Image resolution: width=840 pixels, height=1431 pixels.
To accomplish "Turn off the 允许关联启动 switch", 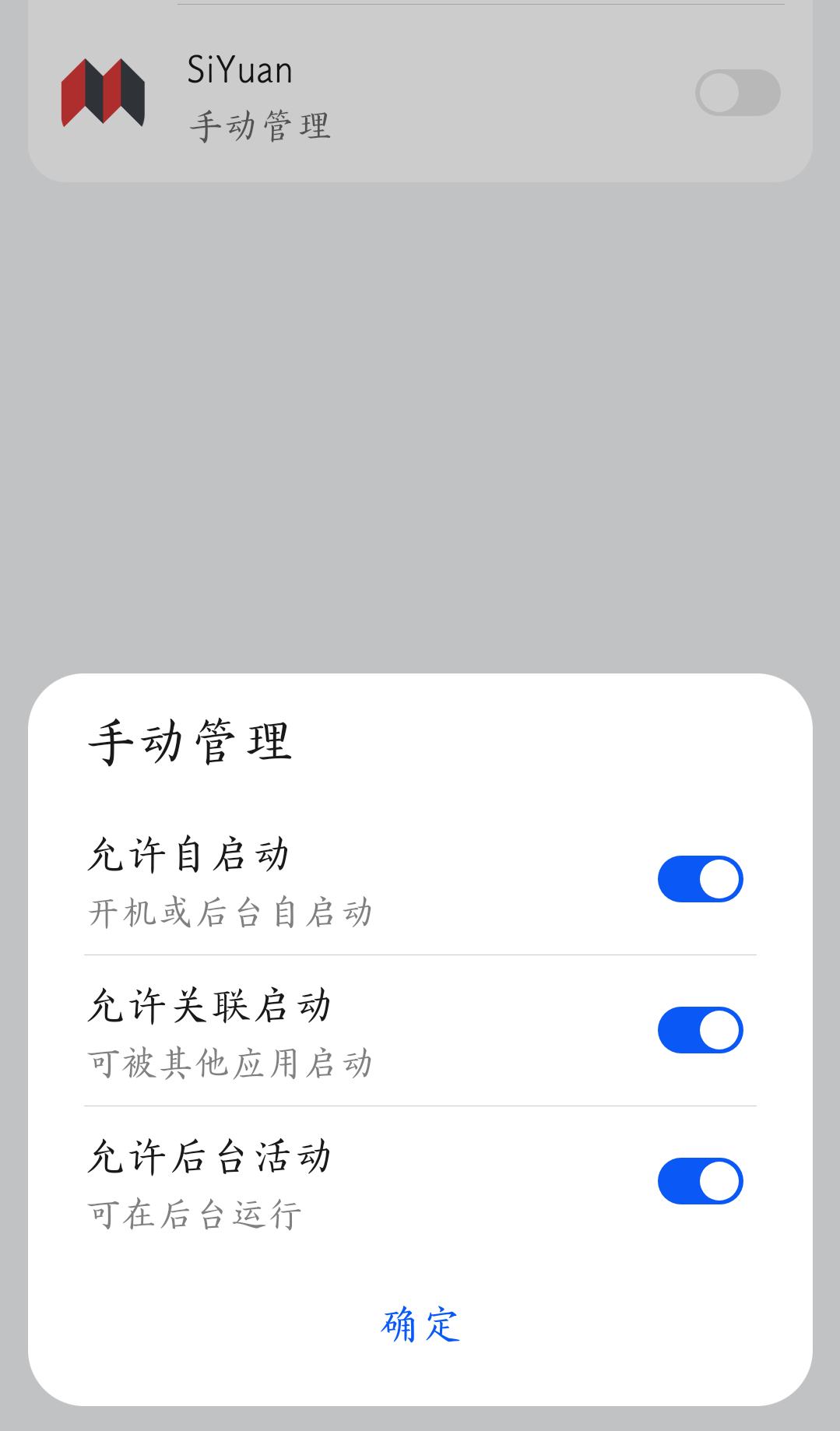I will click(x=700, y=1028).
